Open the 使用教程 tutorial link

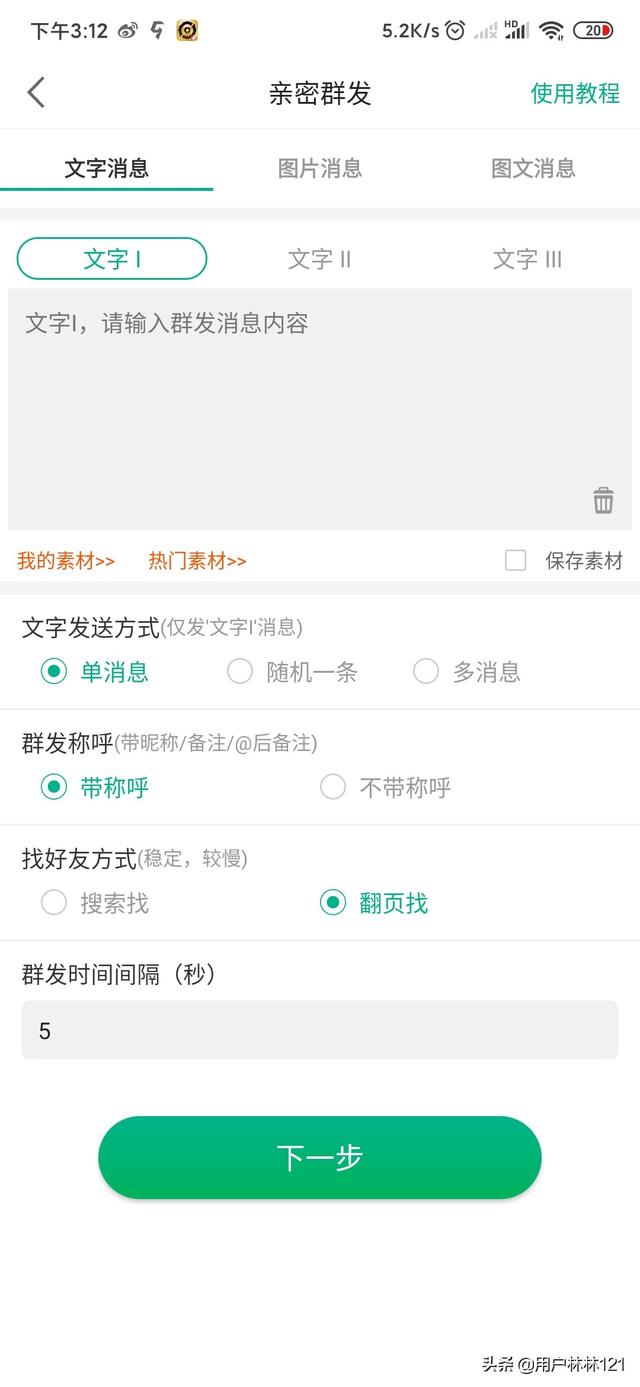(575, 93)
